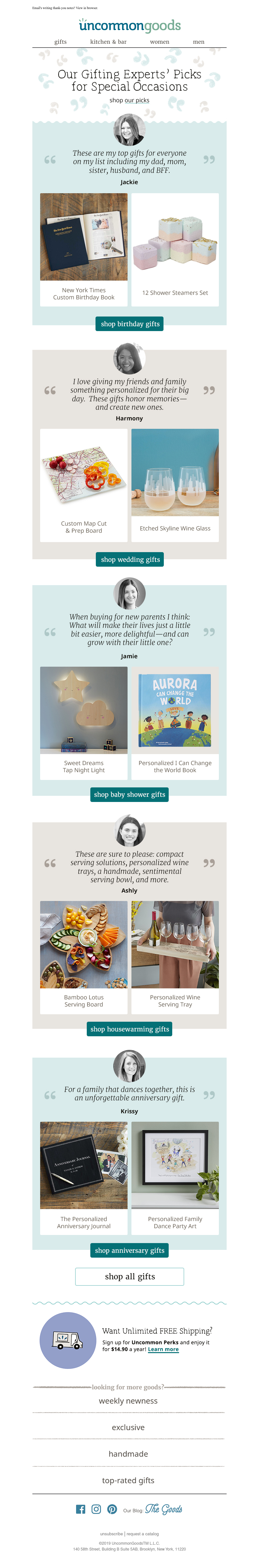Open Bamboo Lotus Serving Board card
Image resolution: width=259 pixels, height=1568 pixels.
click(x=84, y=957)
